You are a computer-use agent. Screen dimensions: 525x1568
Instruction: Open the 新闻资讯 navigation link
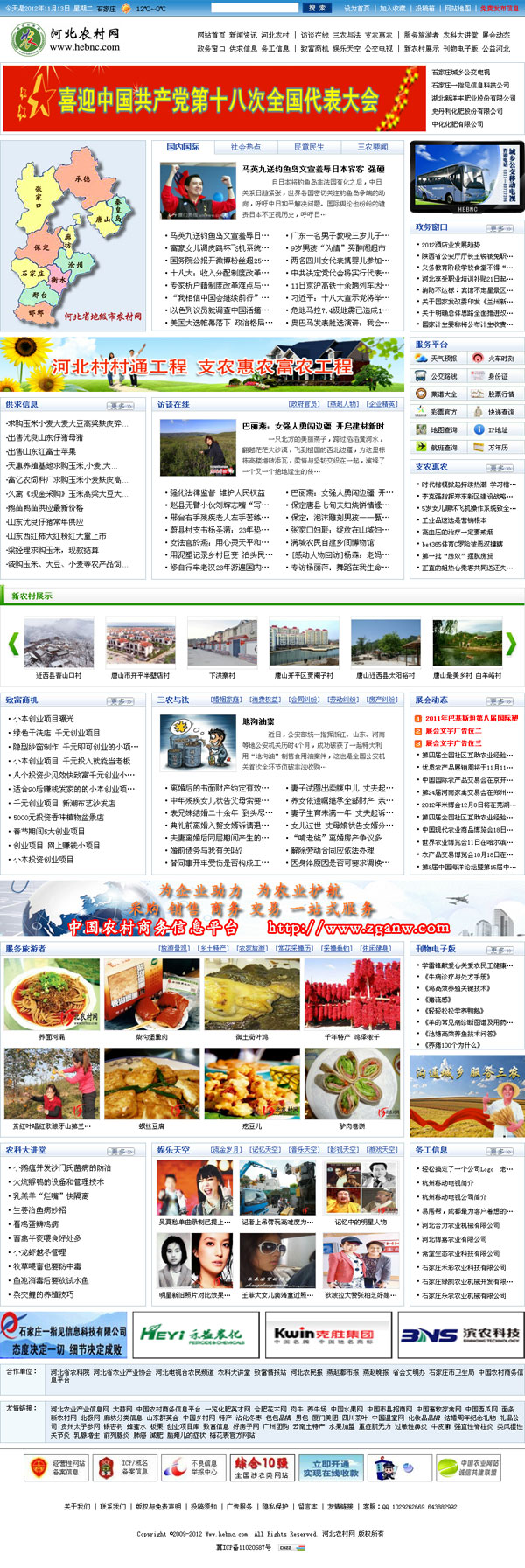pyautogui.click(x=243, y=36)
